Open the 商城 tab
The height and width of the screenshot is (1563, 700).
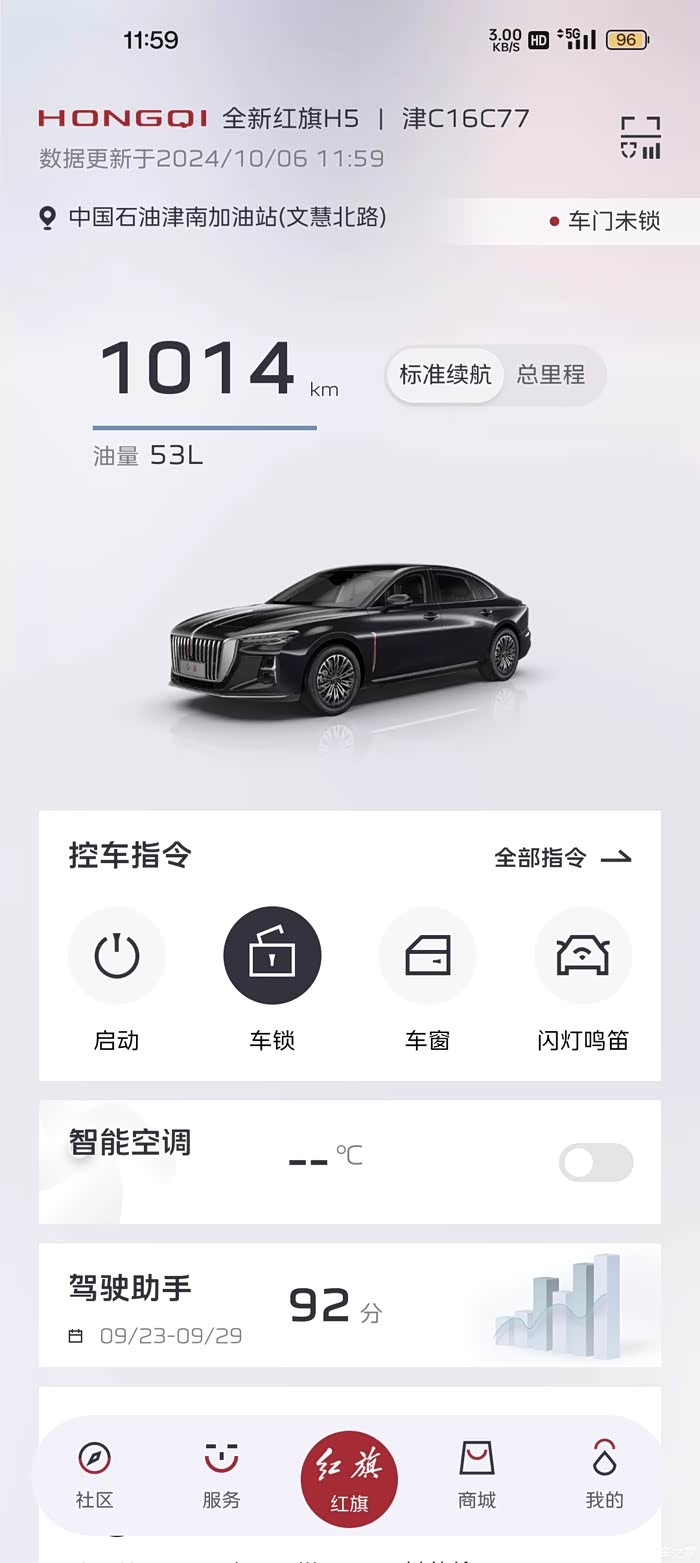click(477, 1475)
